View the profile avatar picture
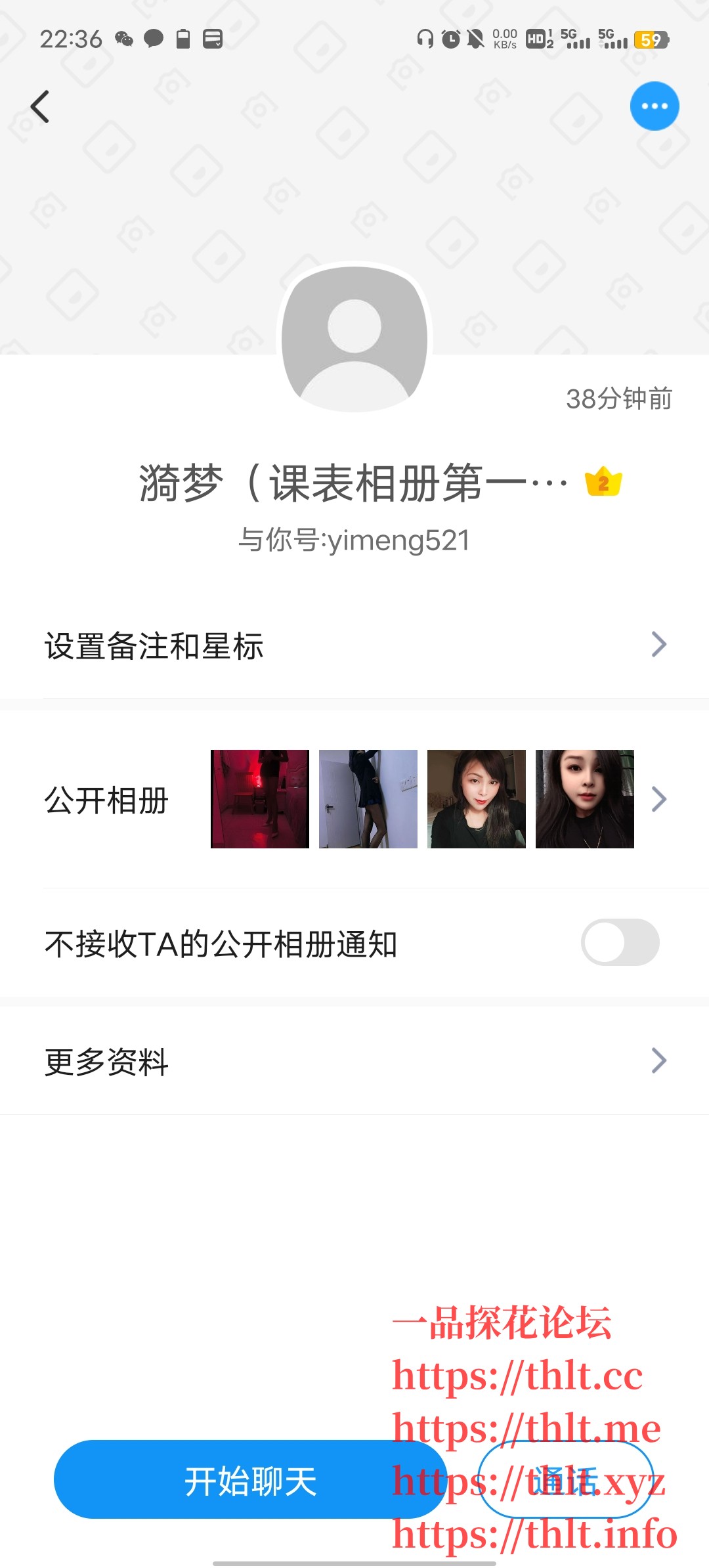 pos(354,339)
